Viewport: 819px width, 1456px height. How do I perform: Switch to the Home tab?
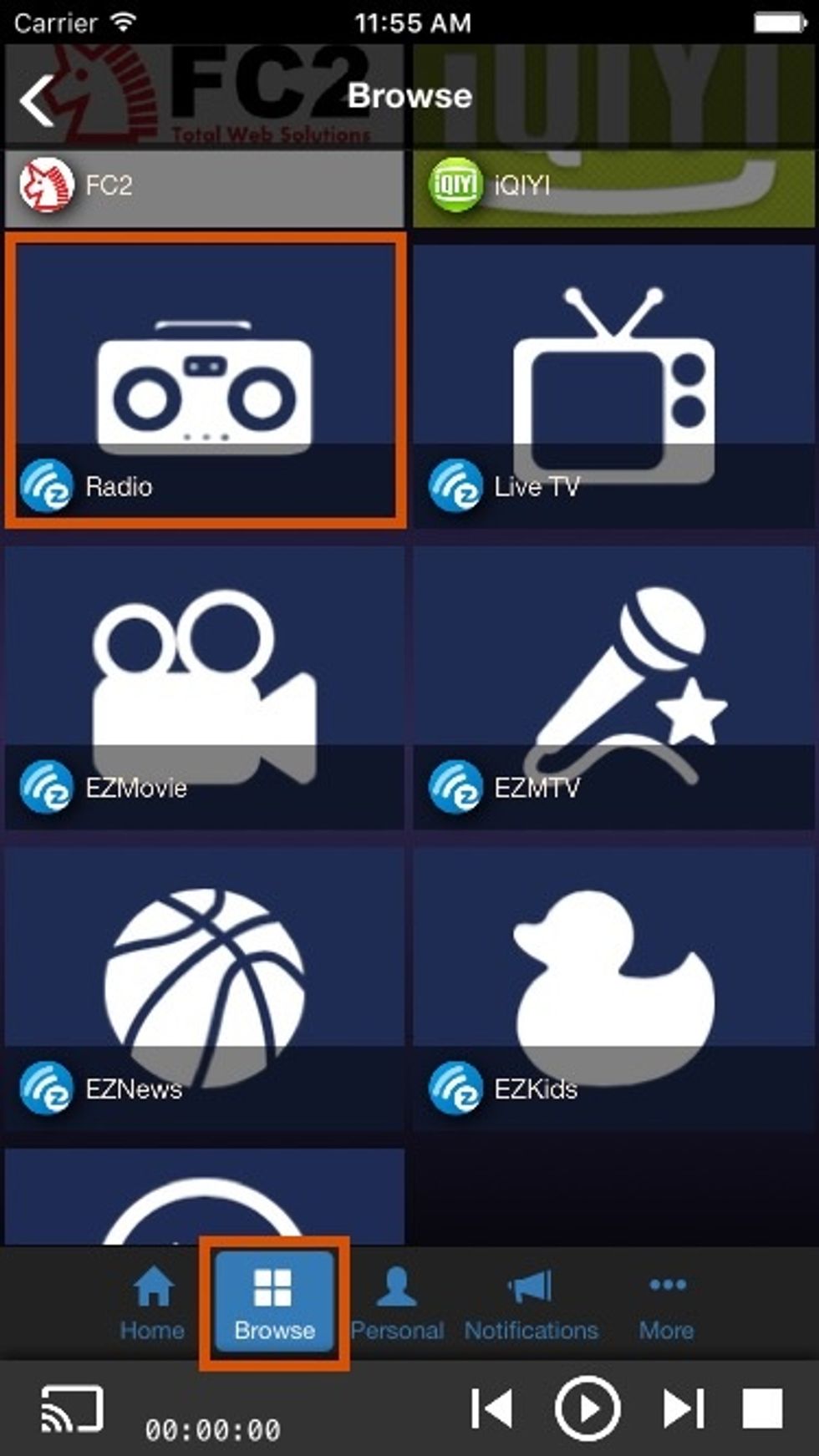tap(152, 1303)
